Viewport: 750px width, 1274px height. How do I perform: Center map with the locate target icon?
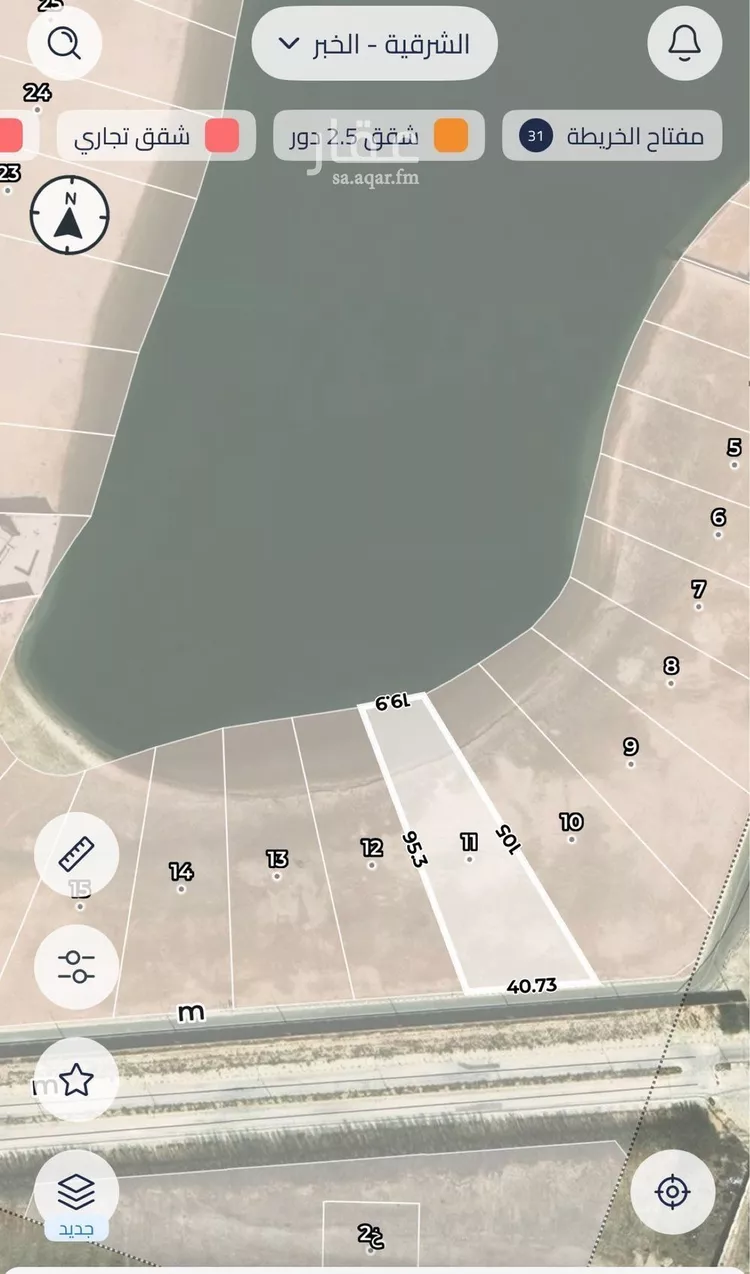(x=674, y=1190)
